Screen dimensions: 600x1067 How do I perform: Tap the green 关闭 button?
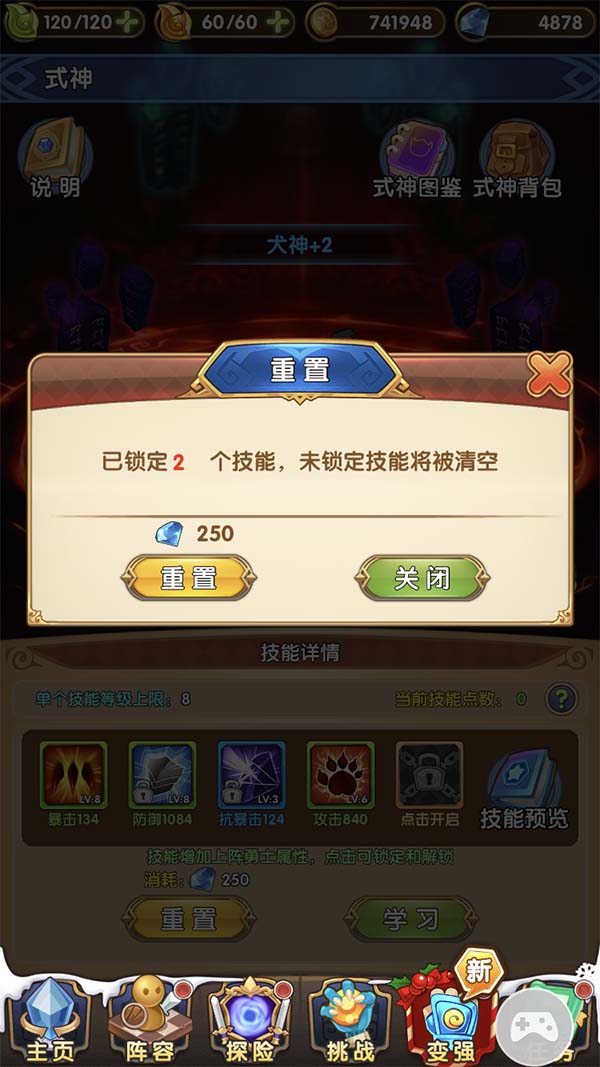click(x=422, y=577)
